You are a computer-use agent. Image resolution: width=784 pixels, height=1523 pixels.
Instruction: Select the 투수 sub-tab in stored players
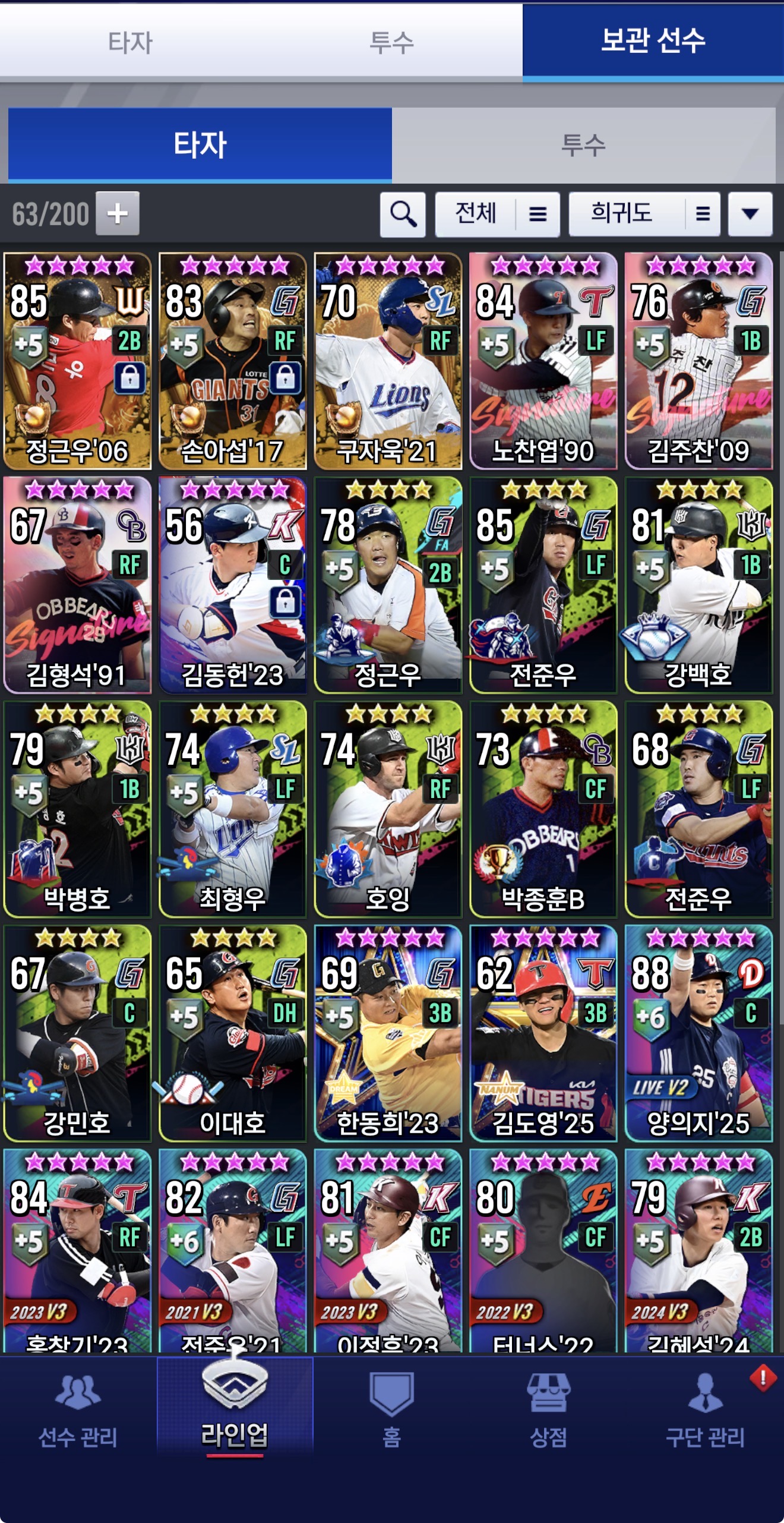coord(583,145)
